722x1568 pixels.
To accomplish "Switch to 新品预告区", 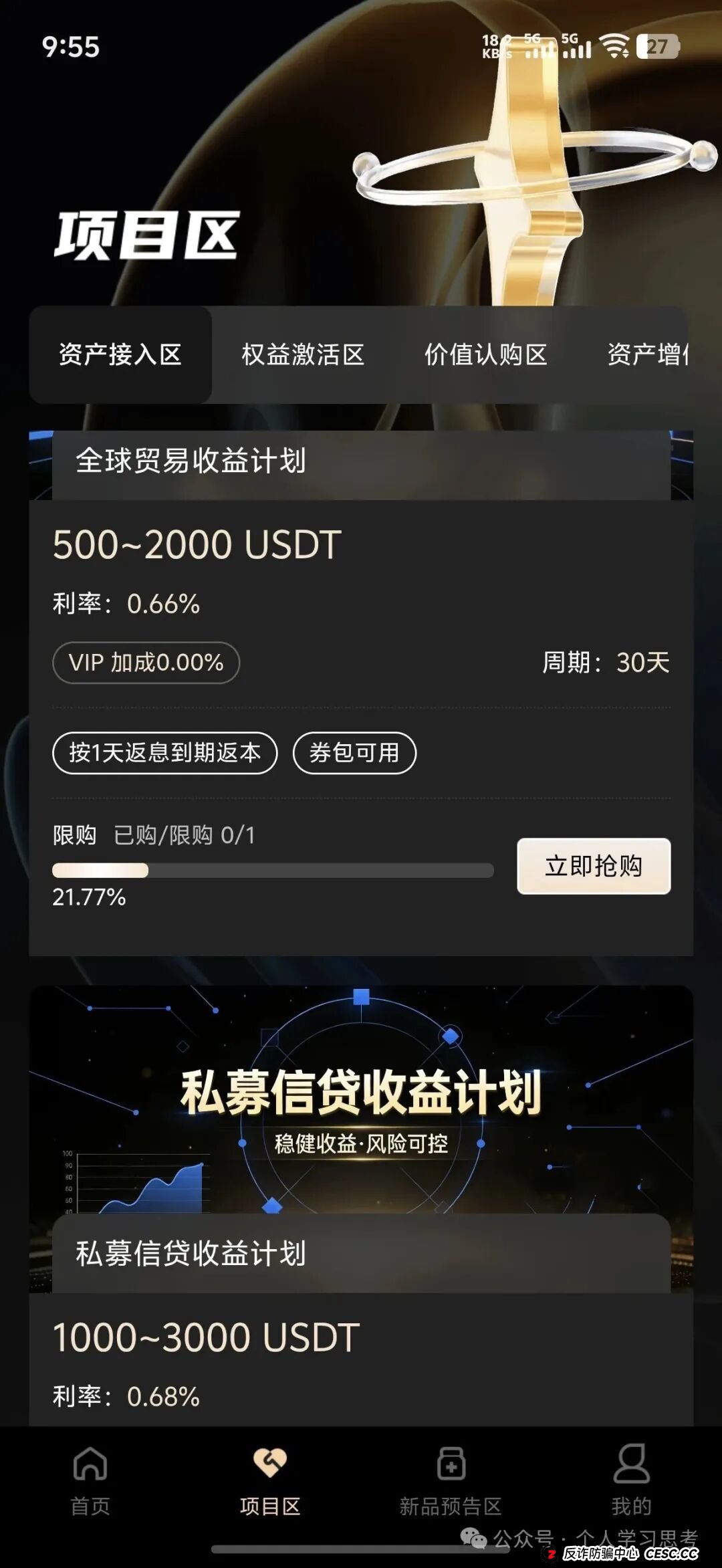I will pyautogui.click(x=451, y=1480).
